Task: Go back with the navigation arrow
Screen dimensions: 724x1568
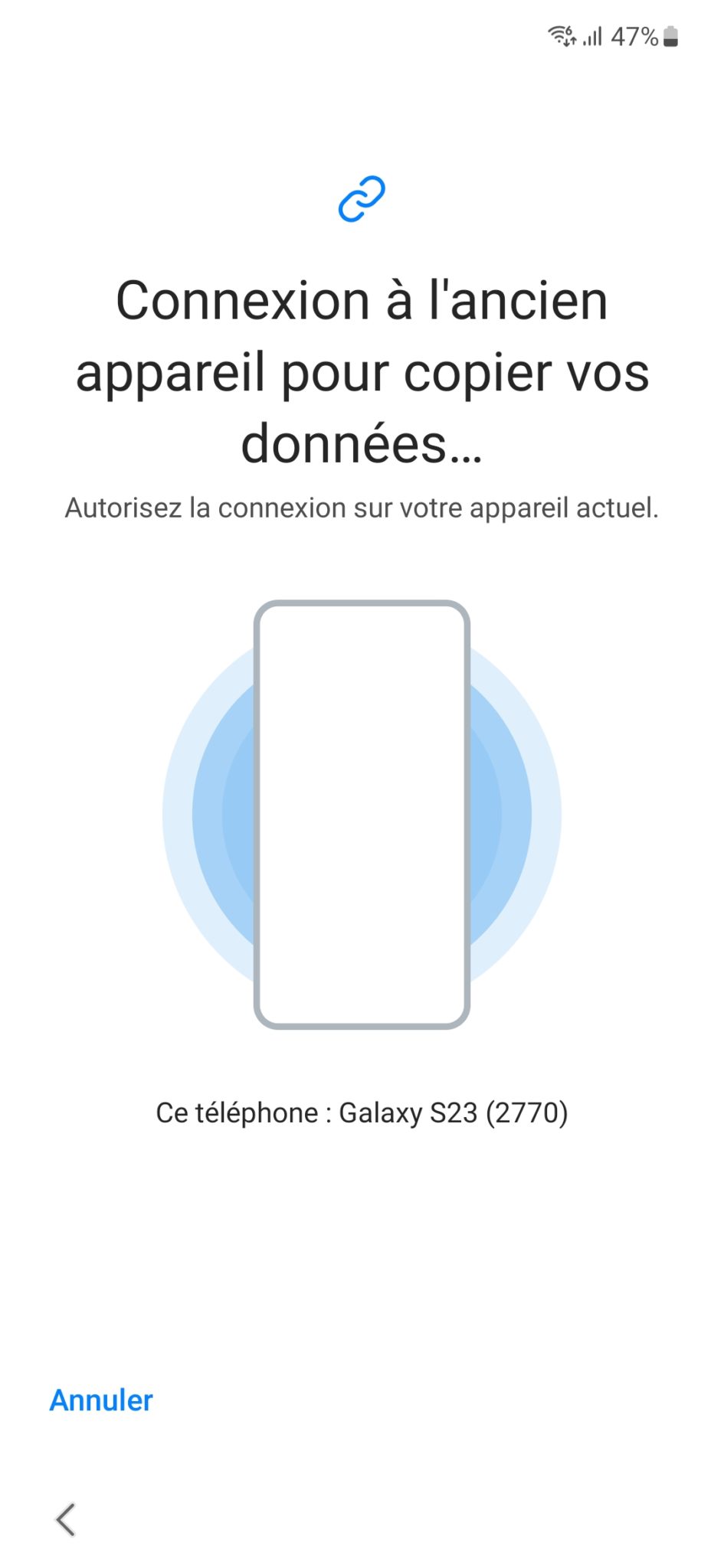Action: 66,1520
